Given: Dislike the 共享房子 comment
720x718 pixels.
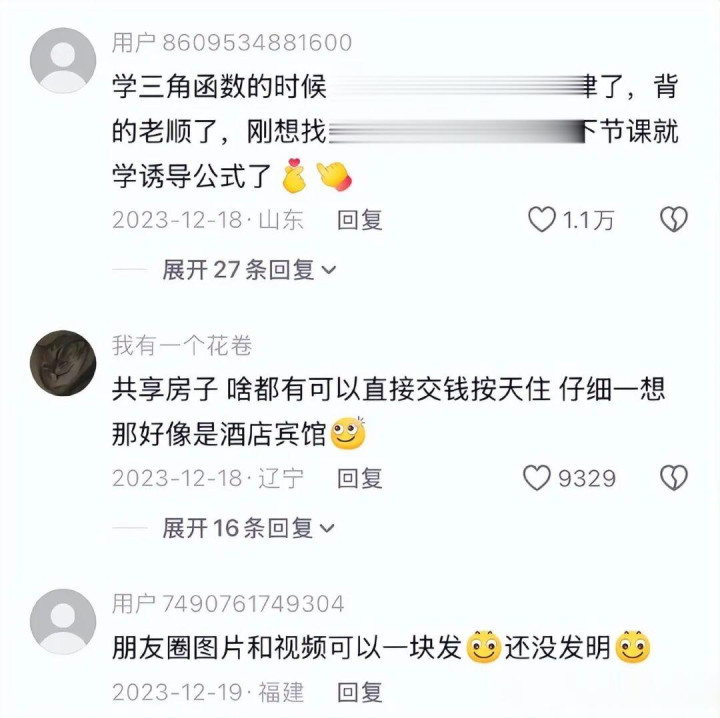Looking at the screenshot, I should (674, 478).
